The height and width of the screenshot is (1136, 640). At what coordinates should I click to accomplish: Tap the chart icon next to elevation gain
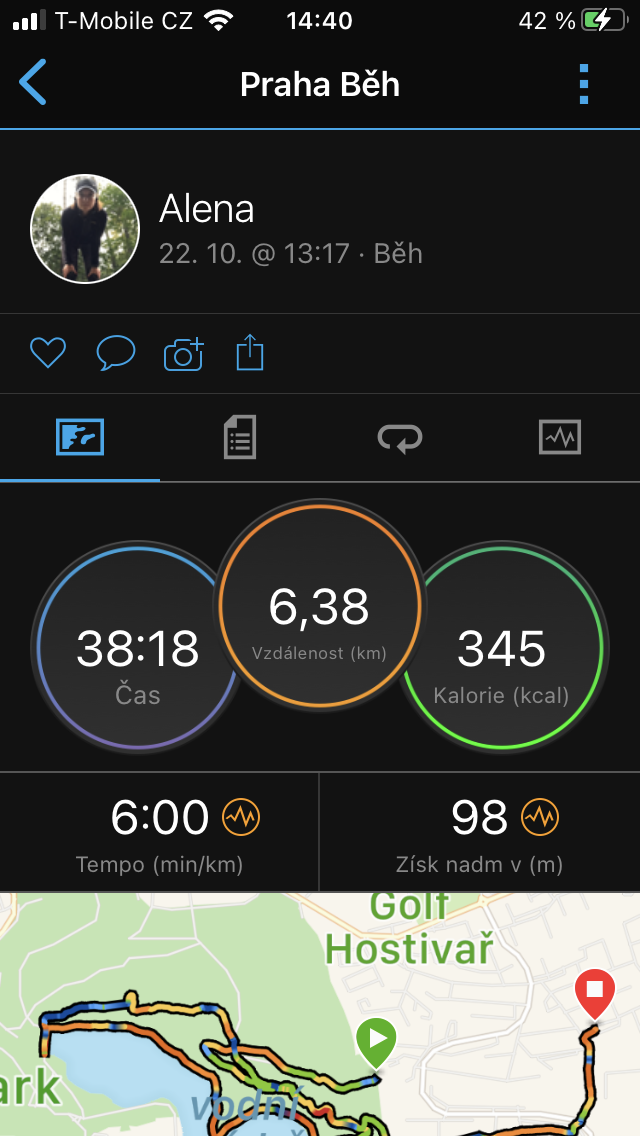(x=540, y=818)
